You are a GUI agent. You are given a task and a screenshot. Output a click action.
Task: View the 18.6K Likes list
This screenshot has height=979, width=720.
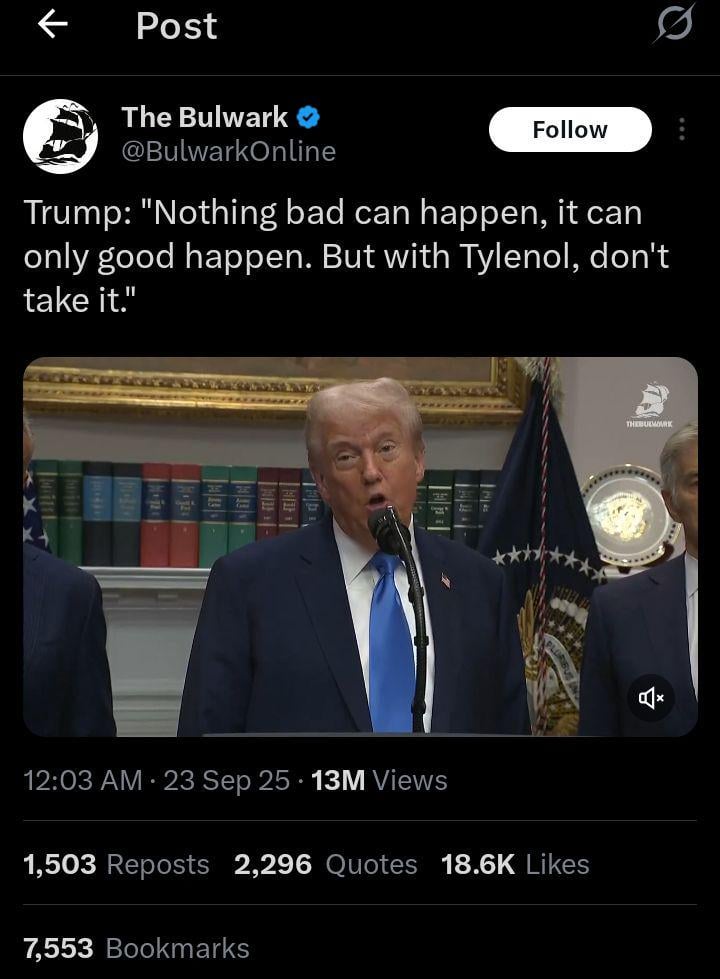(515, 864)
